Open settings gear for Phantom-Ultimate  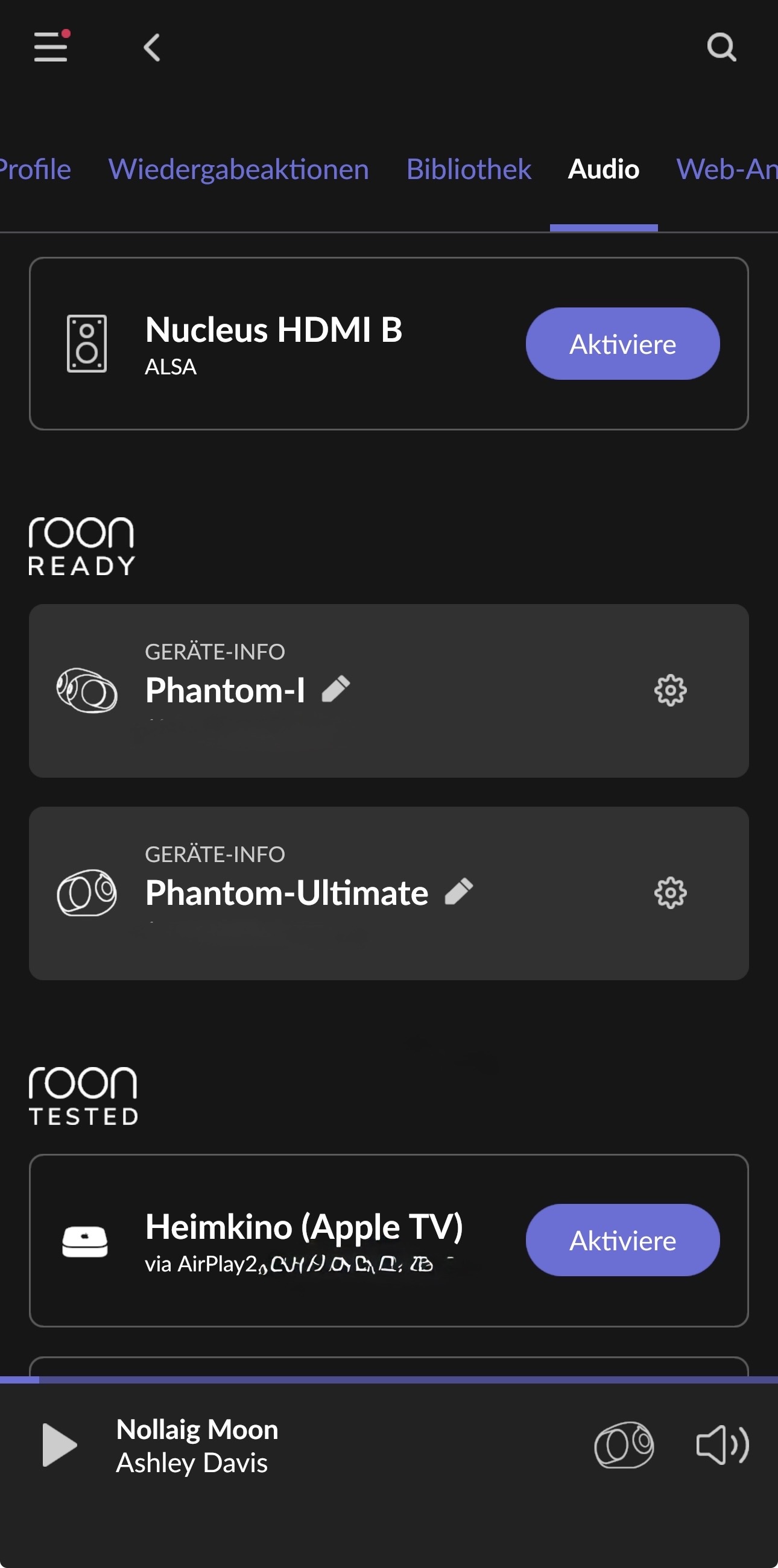(x=670, y=893)
